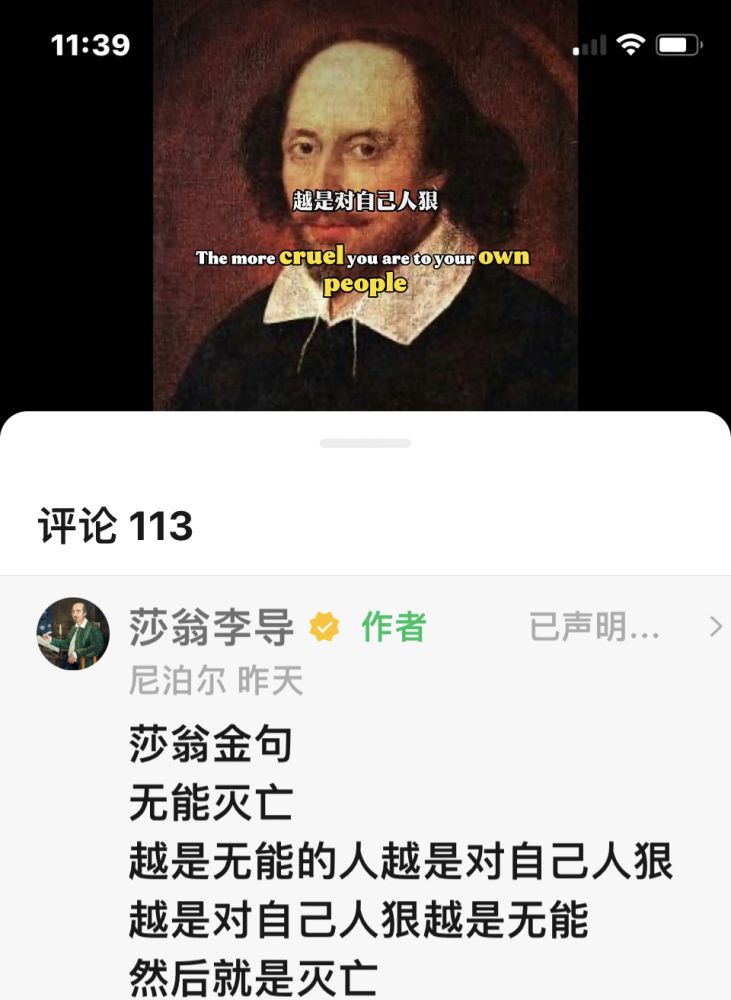This screenshot has height=1000, width=731.
Task: Open 莎翁李导's profile avatar
Action: [x=73, y=633]
